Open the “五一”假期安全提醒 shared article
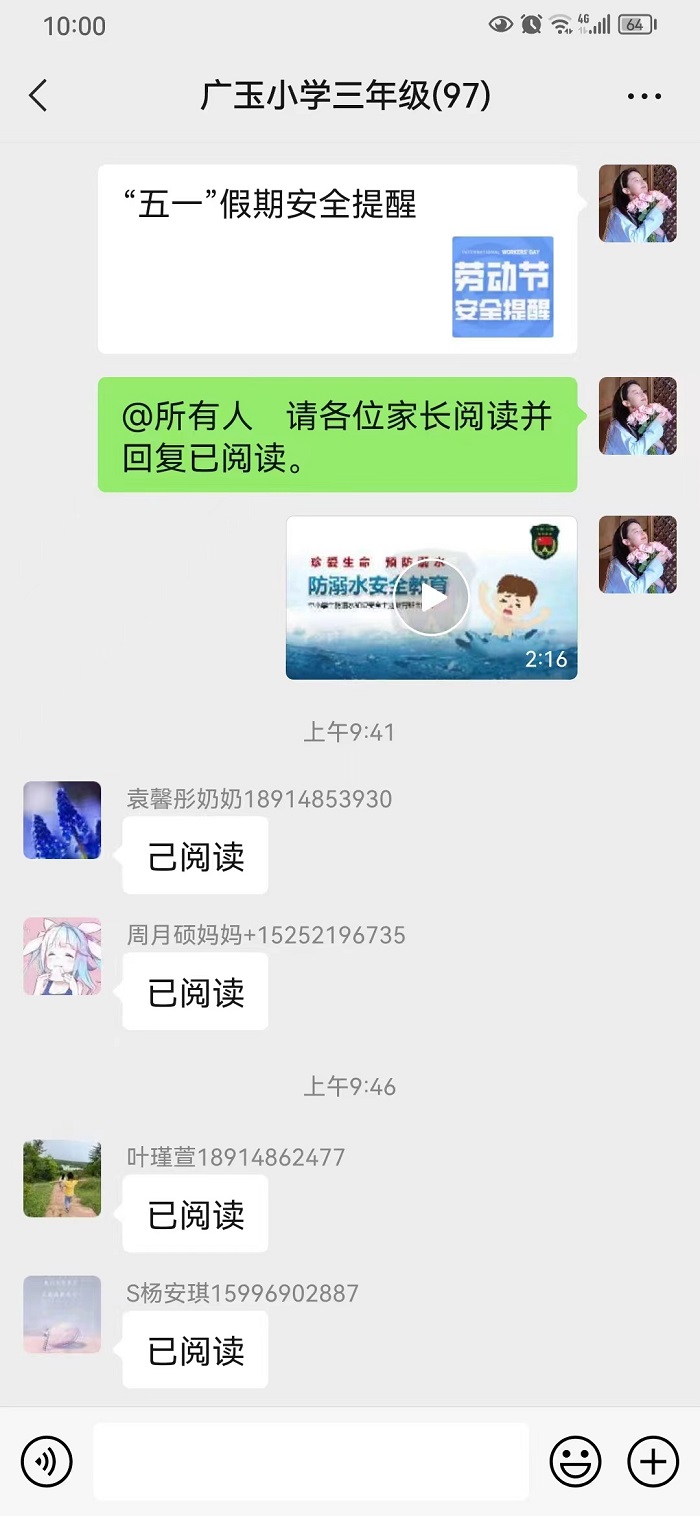Viewport: 700px width, 1516px height. point(338,259)
